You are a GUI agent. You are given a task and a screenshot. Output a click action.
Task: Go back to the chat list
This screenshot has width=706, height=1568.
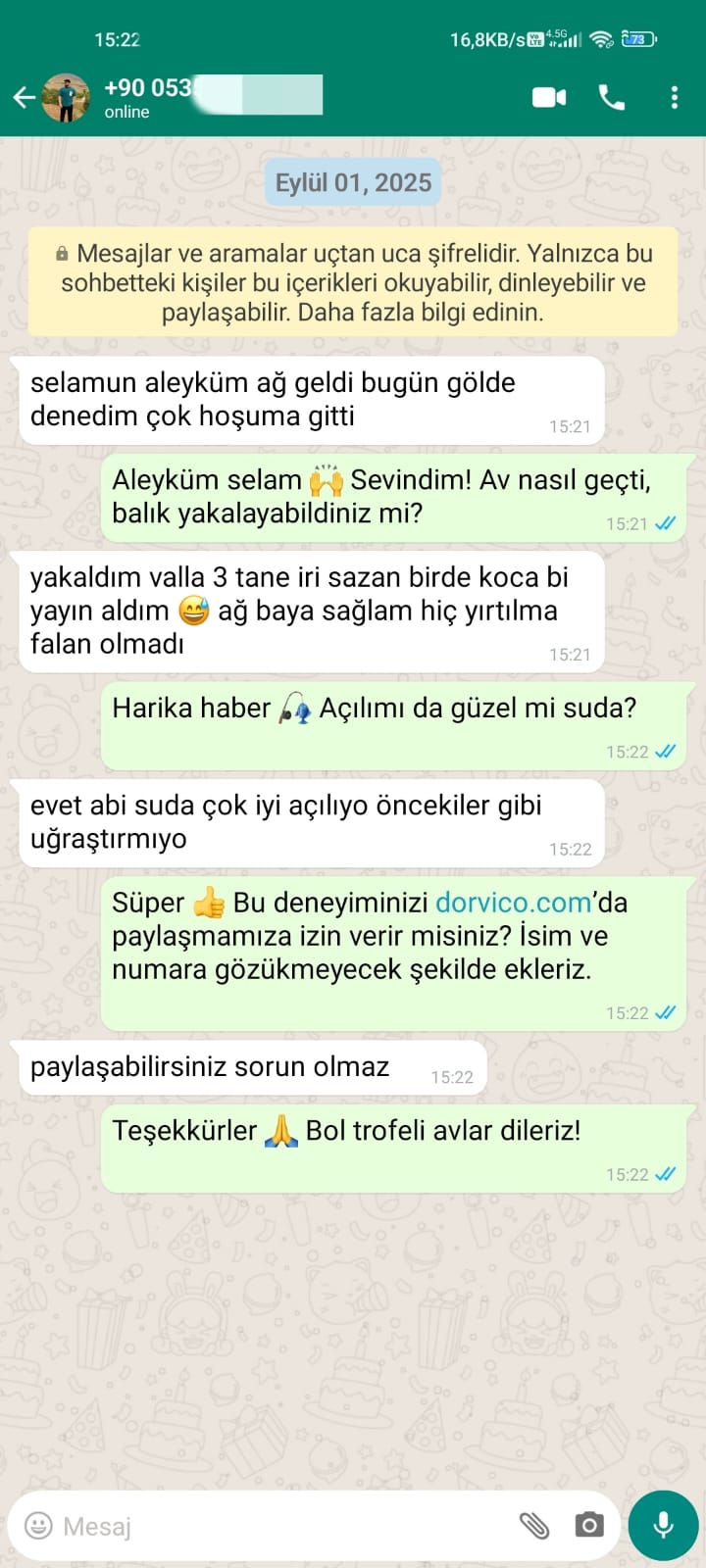(x=24, y=97)
